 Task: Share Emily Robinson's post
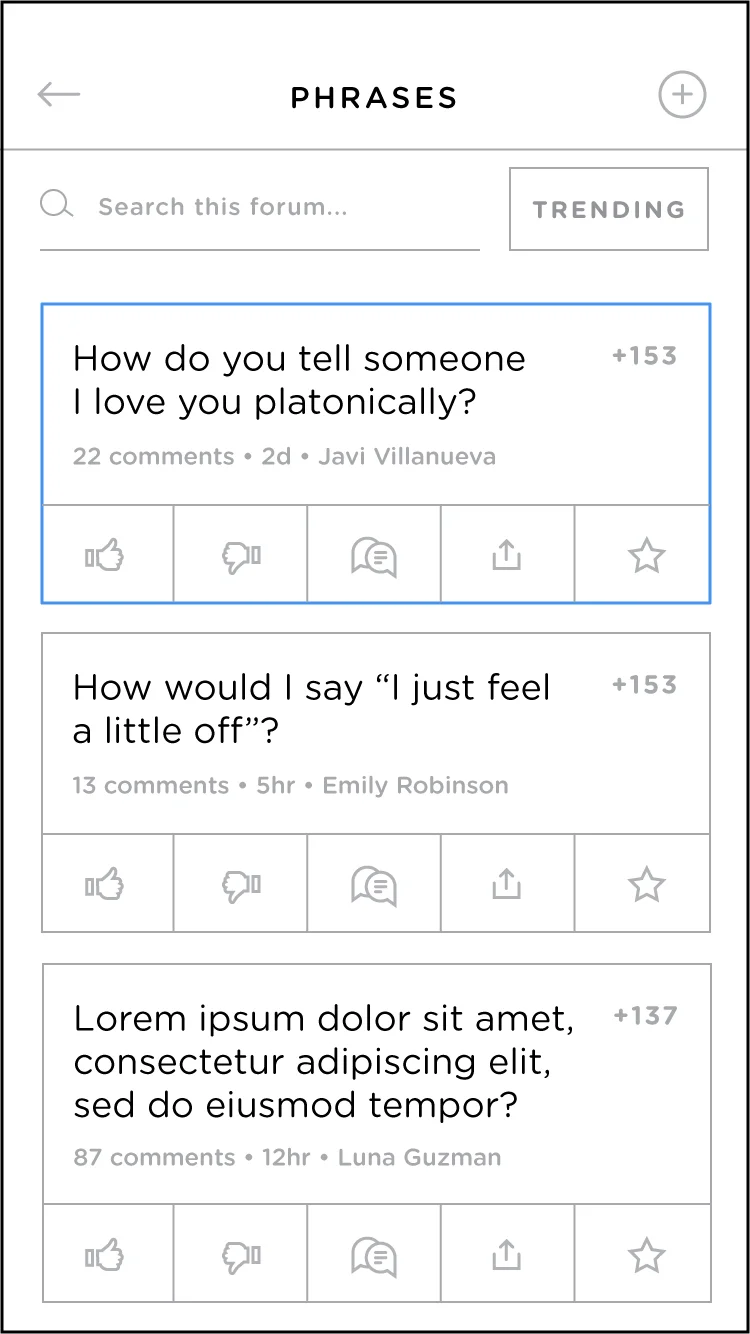tap(507, 884)
